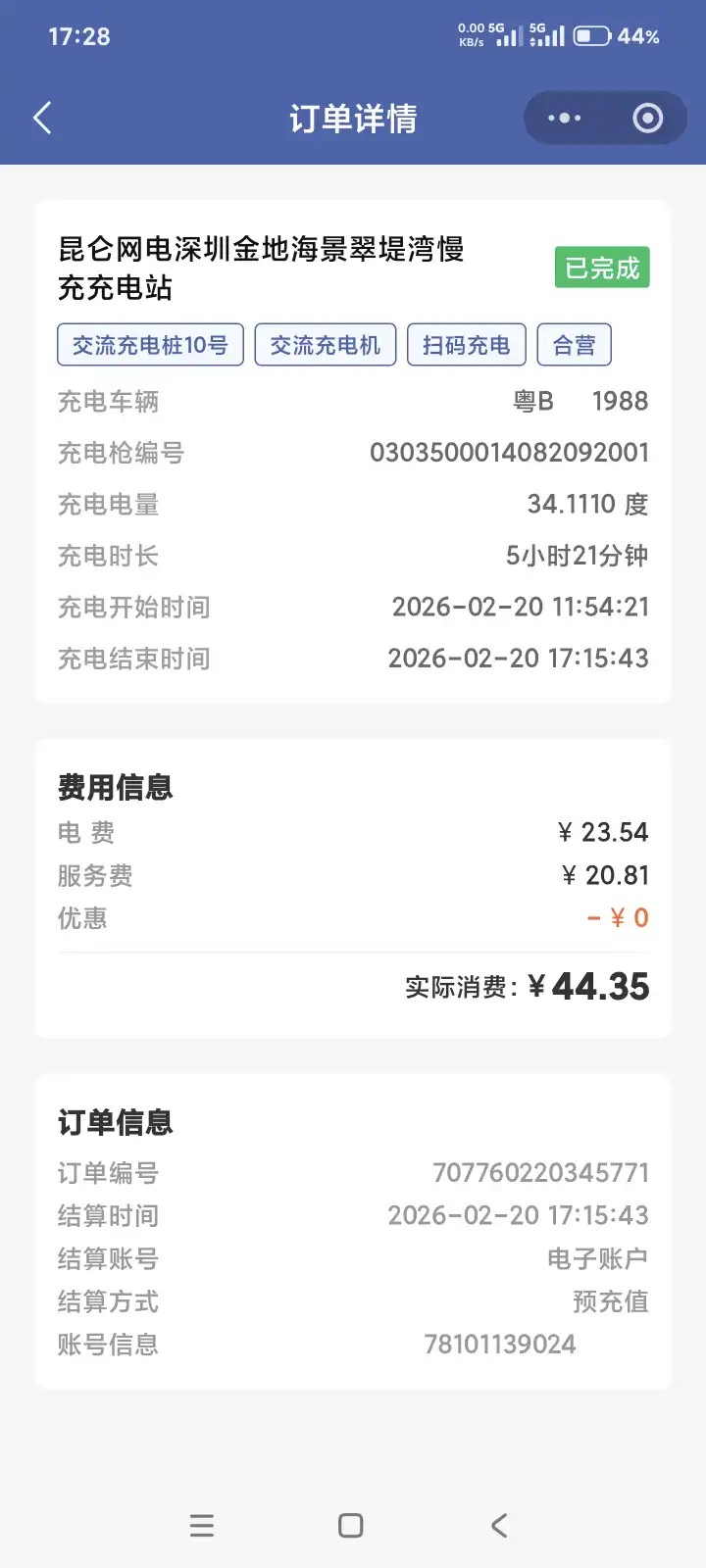
Task: Open the mini program more-options menu
Action: click(565, 119)
